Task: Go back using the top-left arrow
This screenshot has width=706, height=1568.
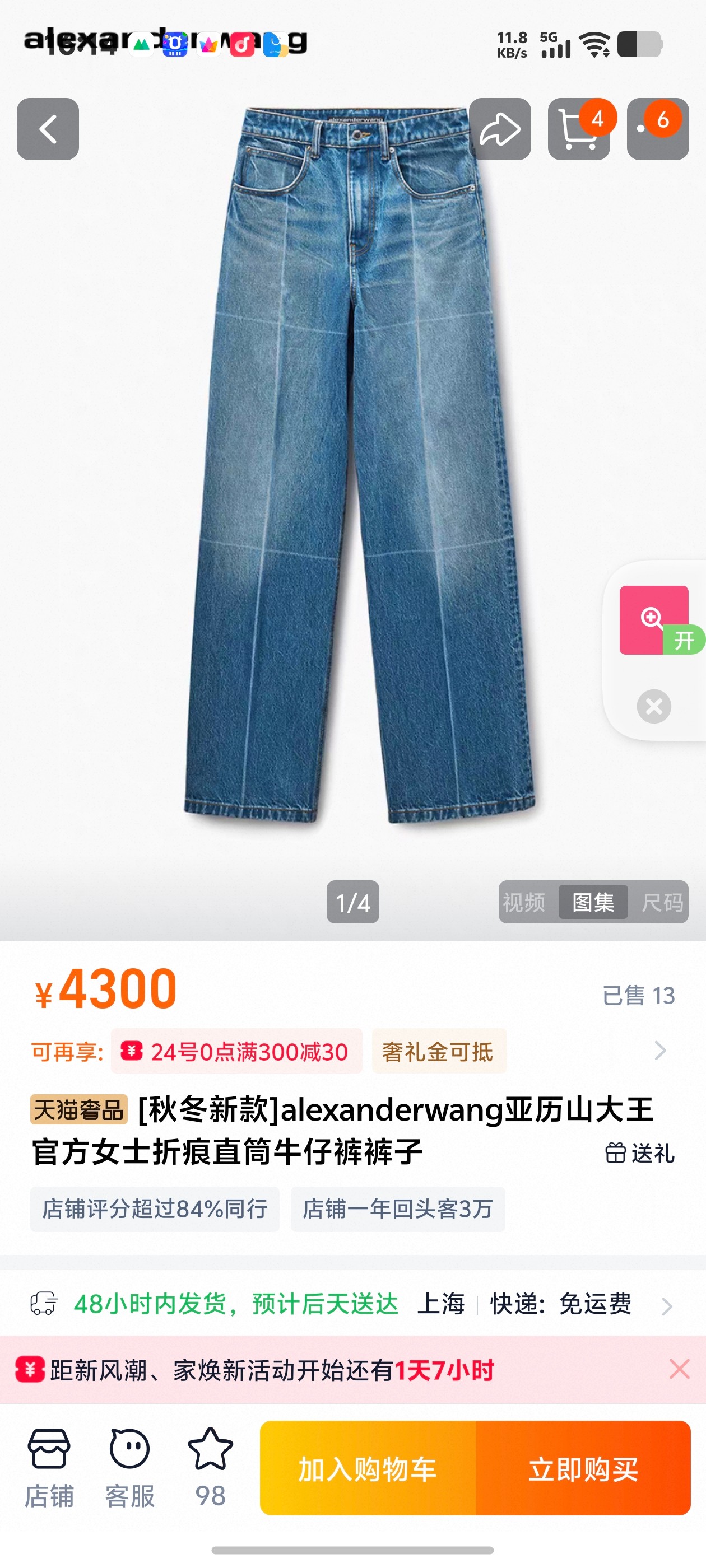Action: coord(48,129)
